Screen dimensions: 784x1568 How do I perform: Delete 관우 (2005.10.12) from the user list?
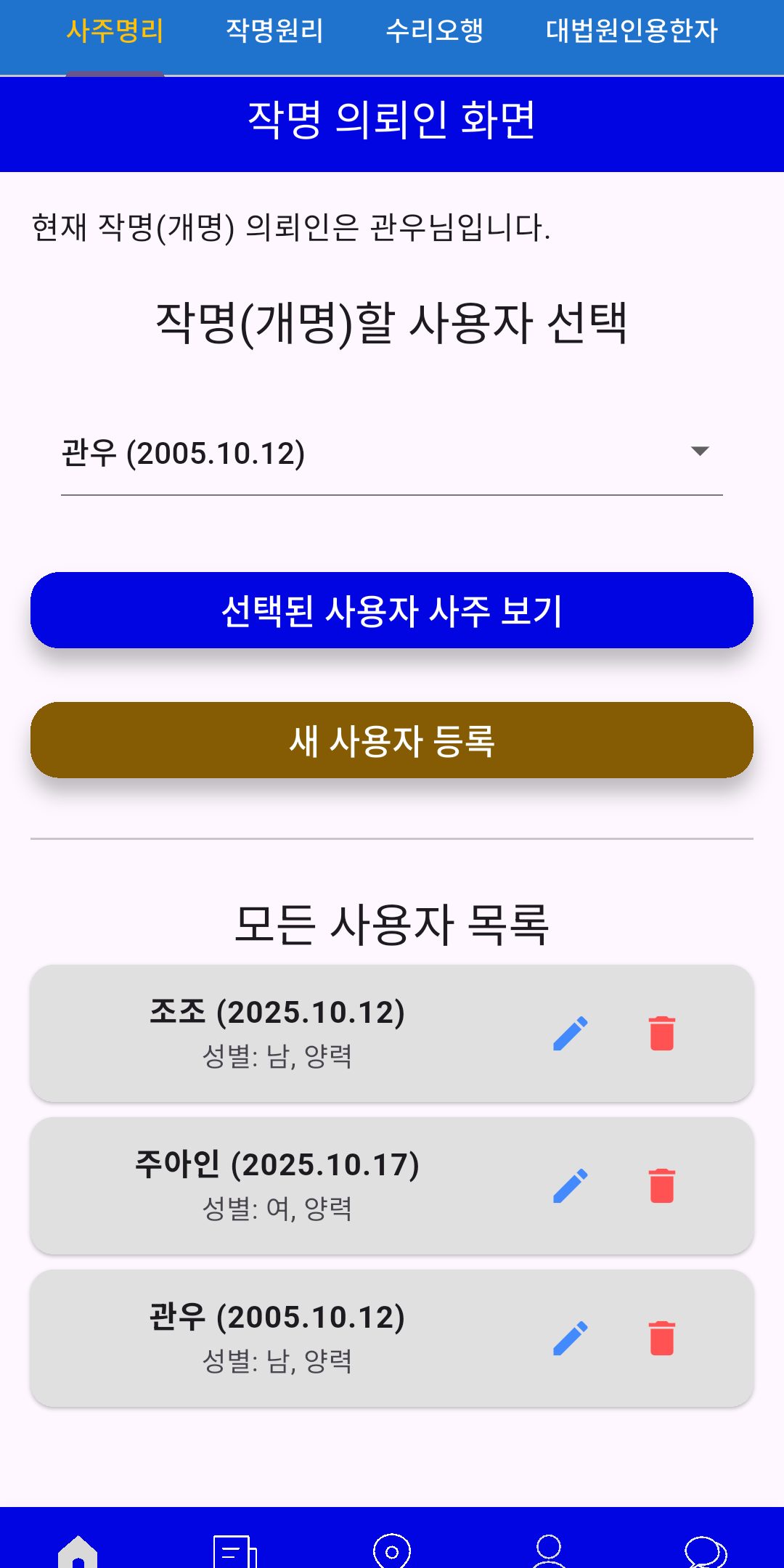pyautogui.click(x=662, y=1339)
